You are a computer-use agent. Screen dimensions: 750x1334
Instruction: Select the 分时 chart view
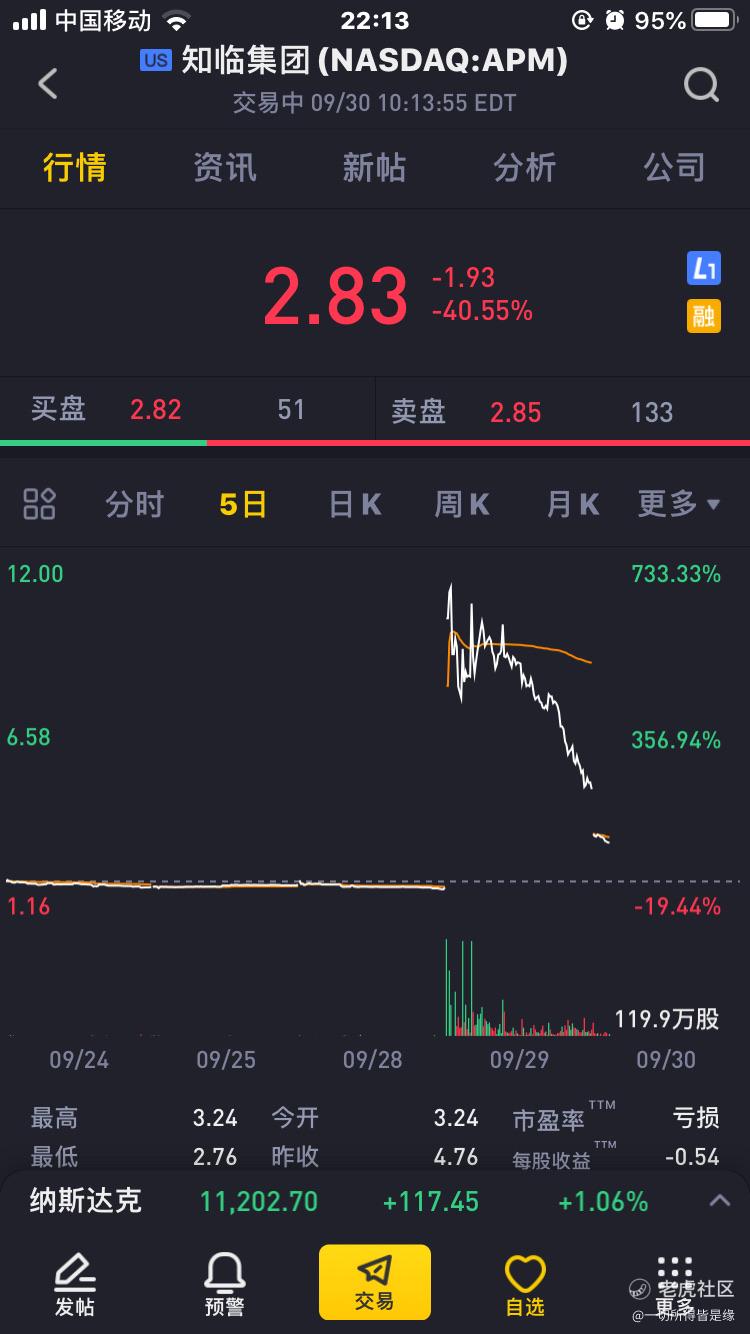coord(135,504)
